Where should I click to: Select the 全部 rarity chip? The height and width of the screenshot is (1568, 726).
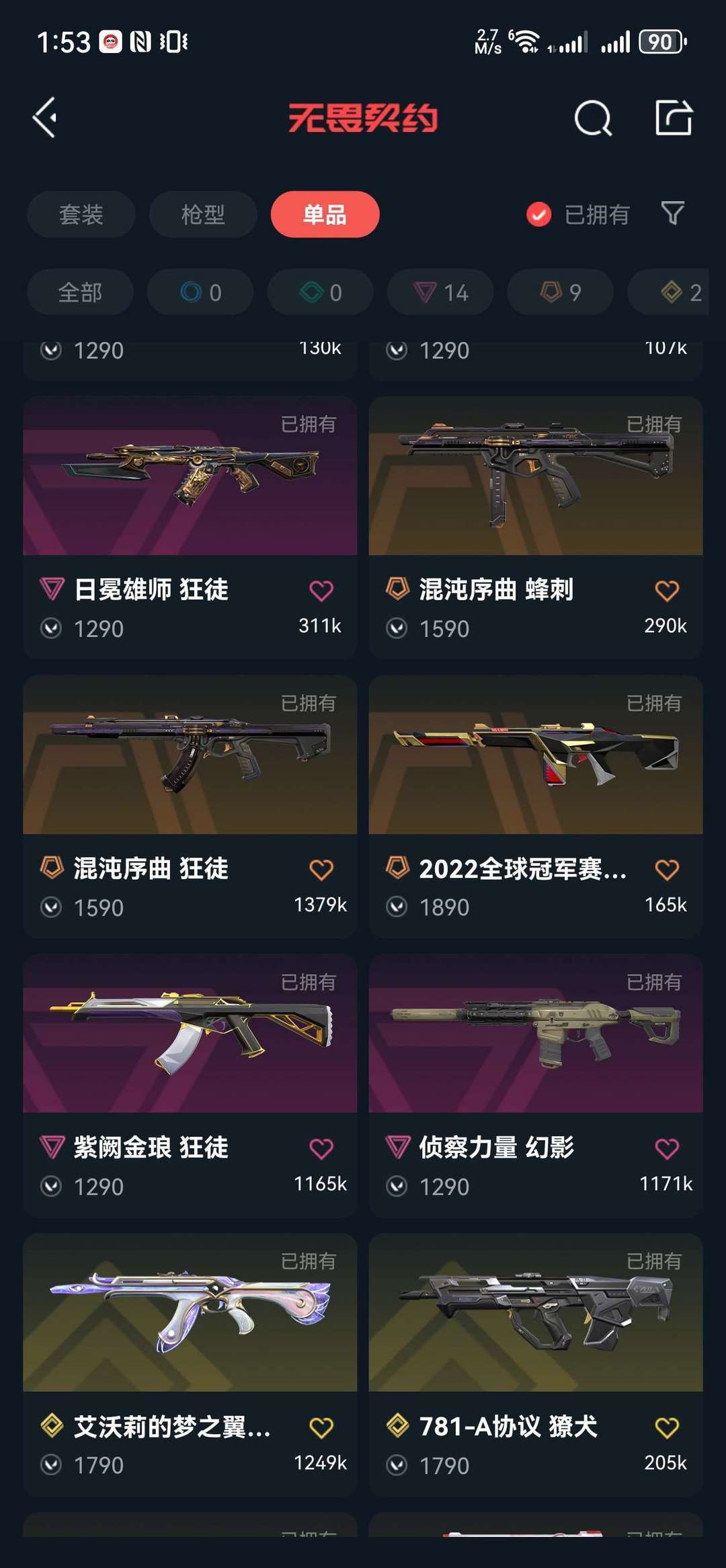tap(80, 292)
